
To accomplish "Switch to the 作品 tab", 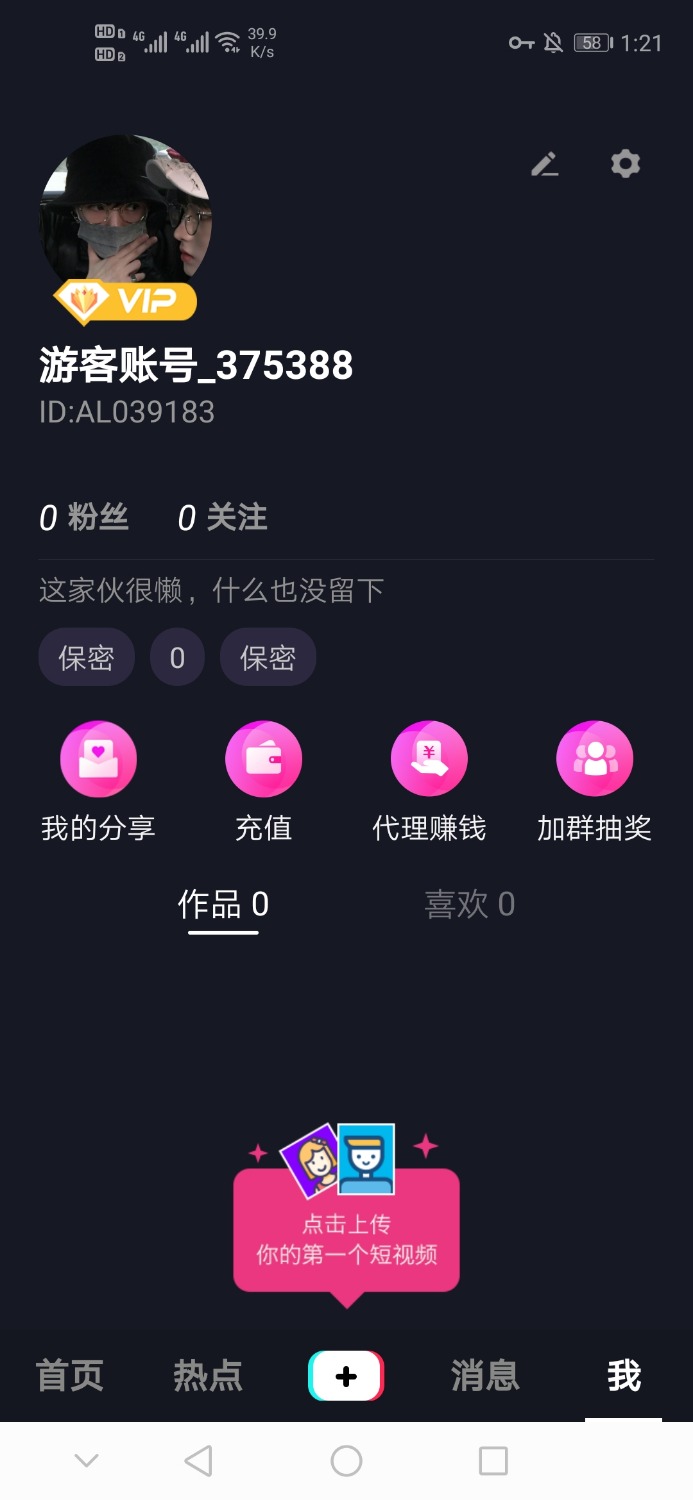I will click(x=223, y=905).
